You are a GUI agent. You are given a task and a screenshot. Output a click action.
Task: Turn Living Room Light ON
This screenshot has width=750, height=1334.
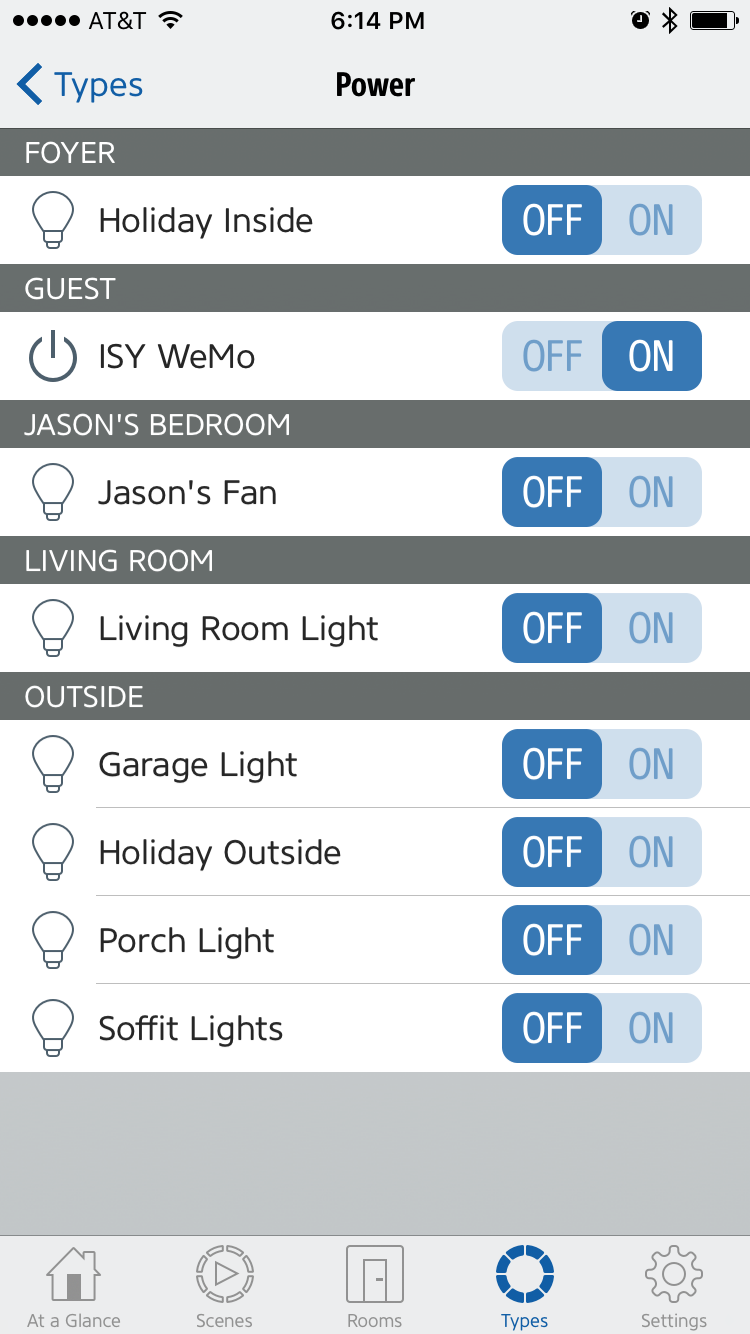[x=652, y=628]
